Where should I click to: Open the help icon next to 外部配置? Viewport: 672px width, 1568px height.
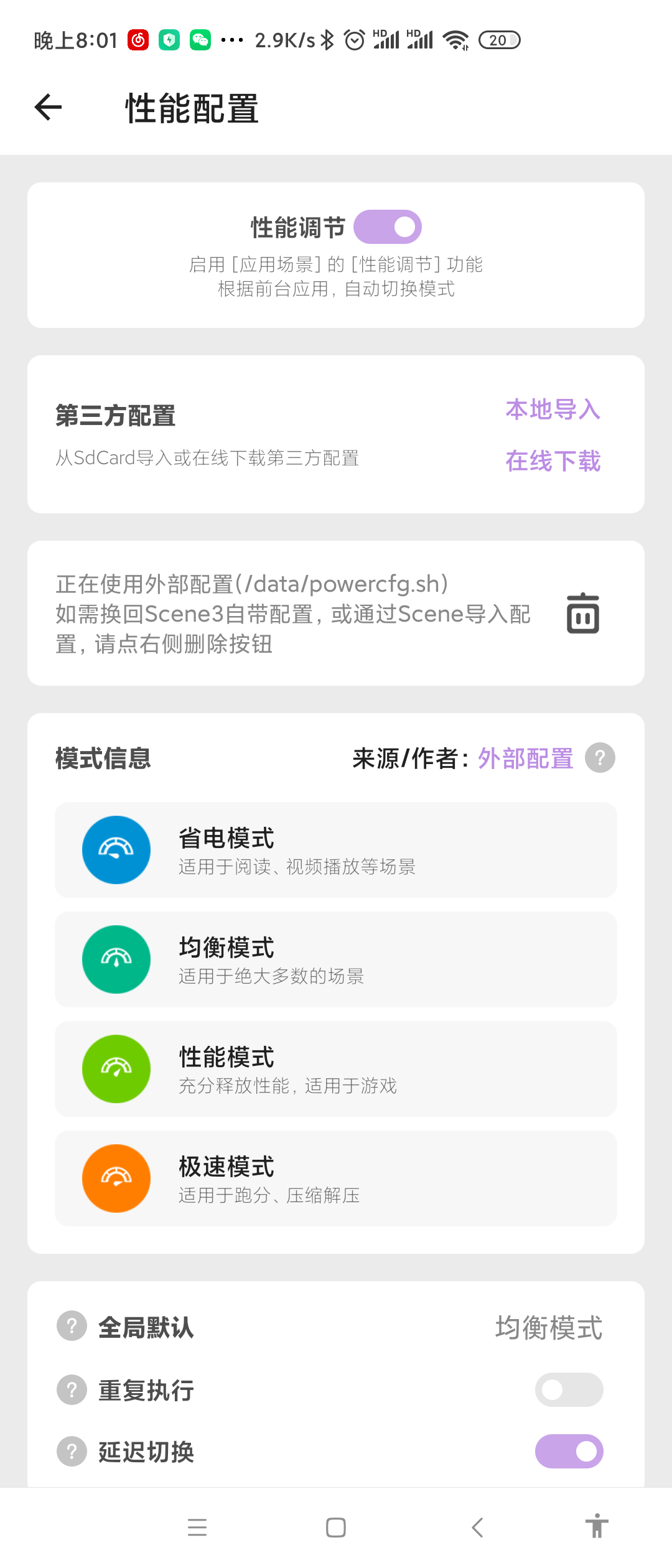(x=600, y=758)
